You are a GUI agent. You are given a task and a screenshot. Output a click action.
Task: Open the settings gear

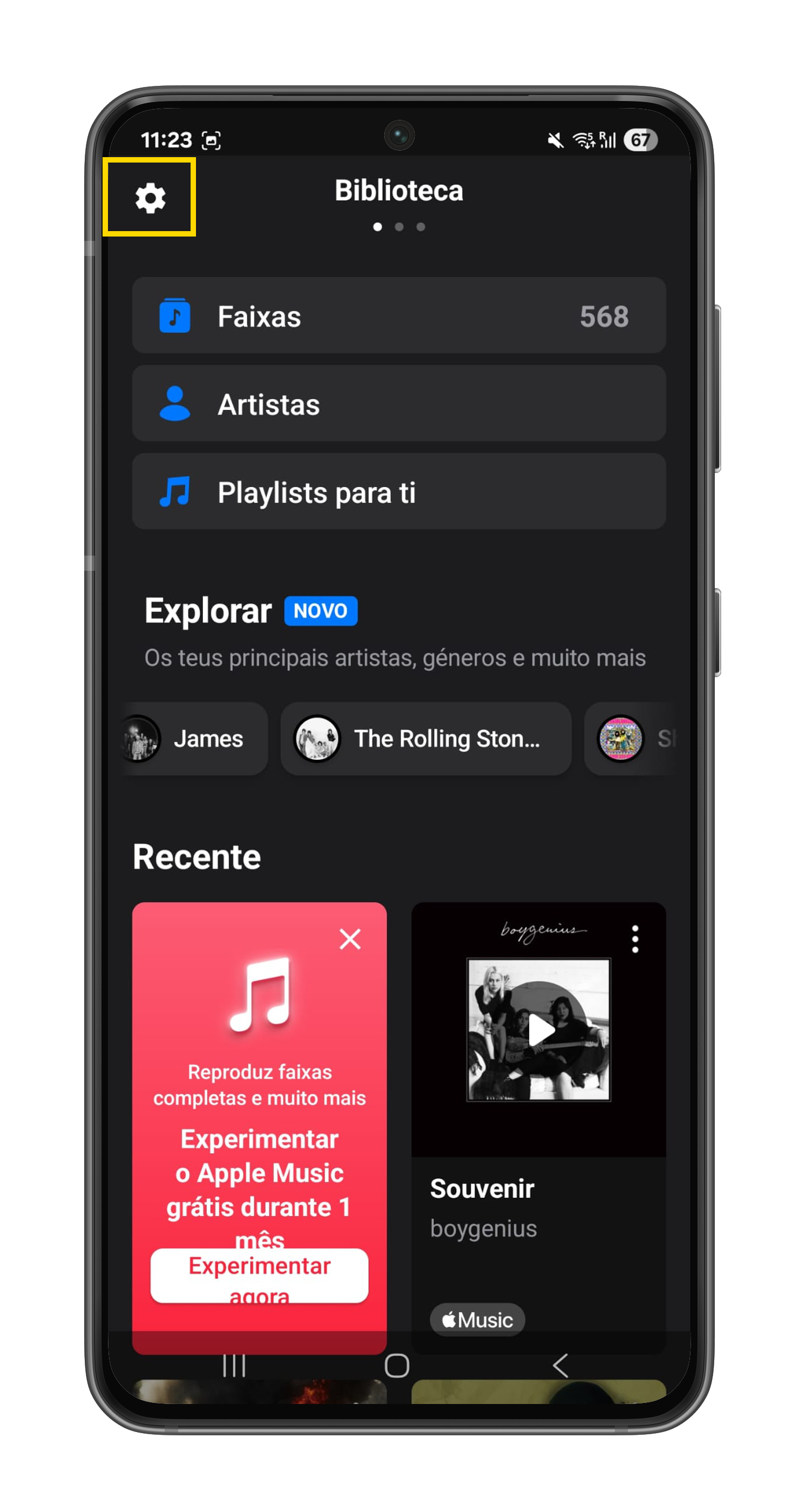[x=150, y=198]
